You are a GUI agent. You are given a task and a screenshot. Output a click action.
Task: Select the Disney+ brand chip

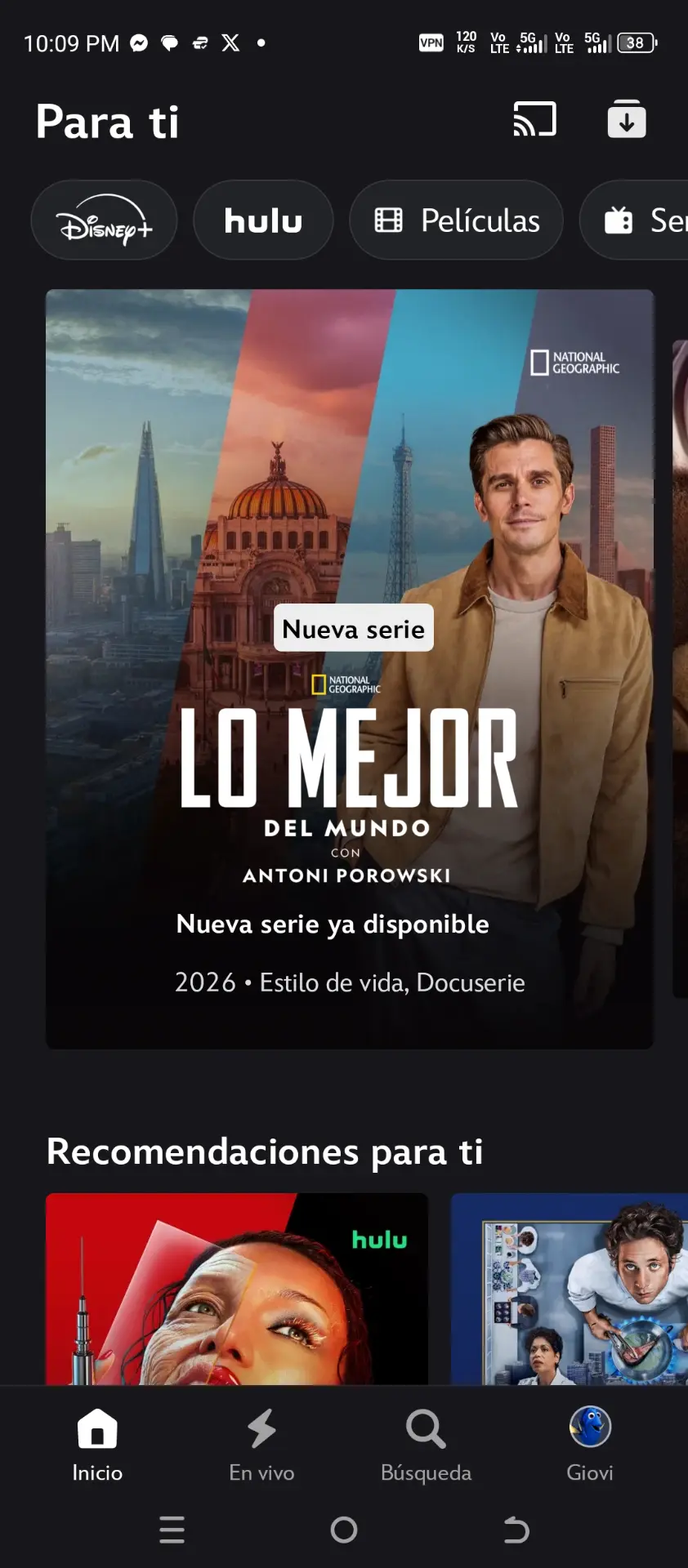[x=104, y=220]
